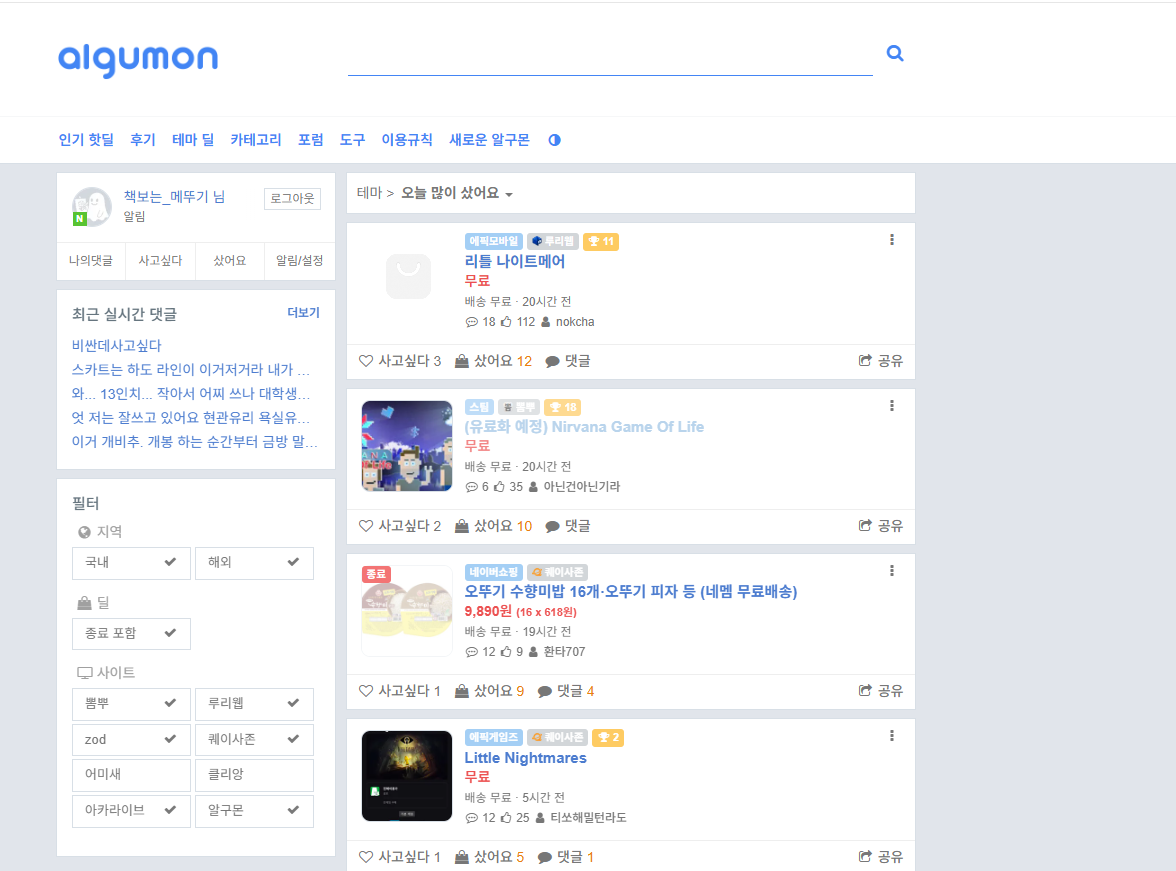Toggle dark mode with the half-circle icon
Screen dimensions: 1176x871
(554, 140)
